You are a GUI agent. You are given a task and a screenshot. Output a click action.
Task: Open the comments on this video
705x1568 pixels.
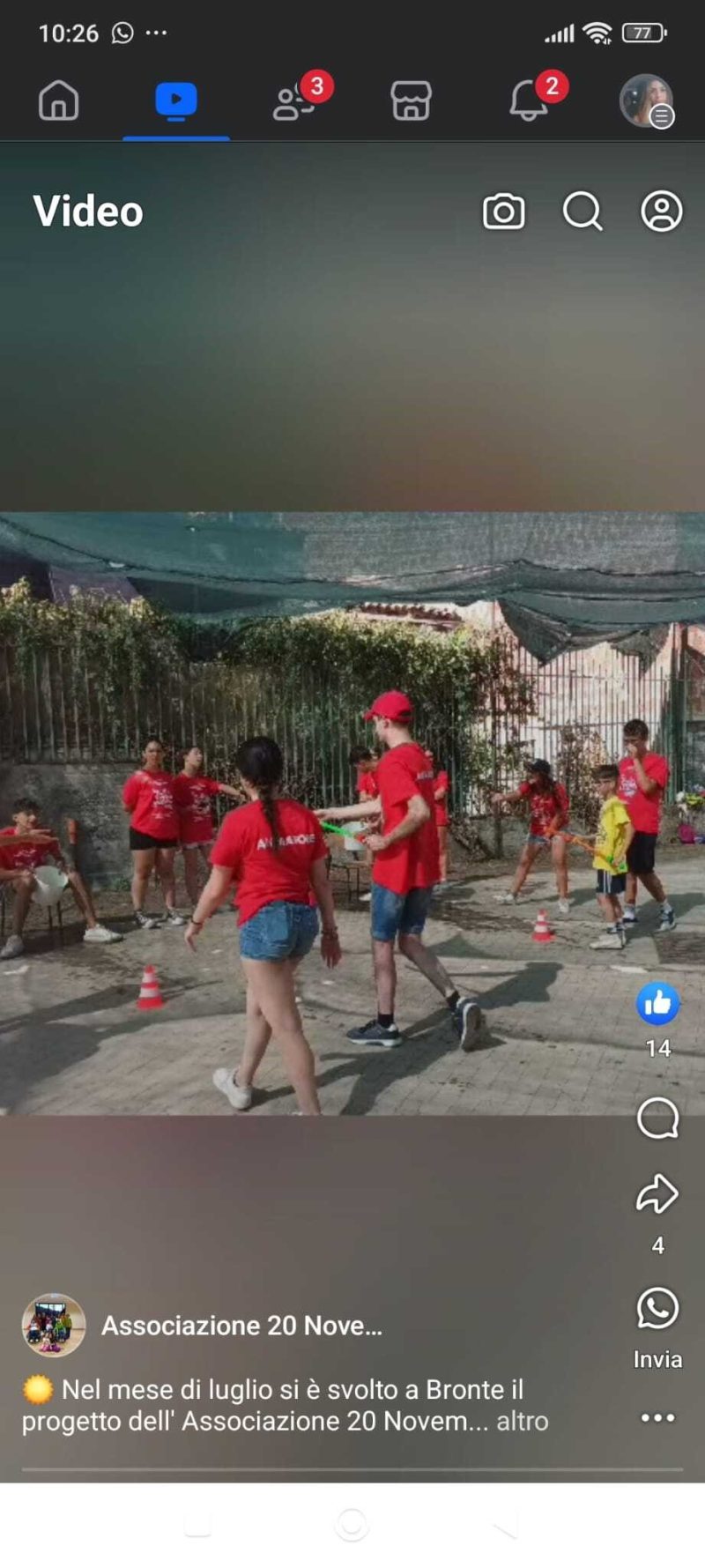657,1119
